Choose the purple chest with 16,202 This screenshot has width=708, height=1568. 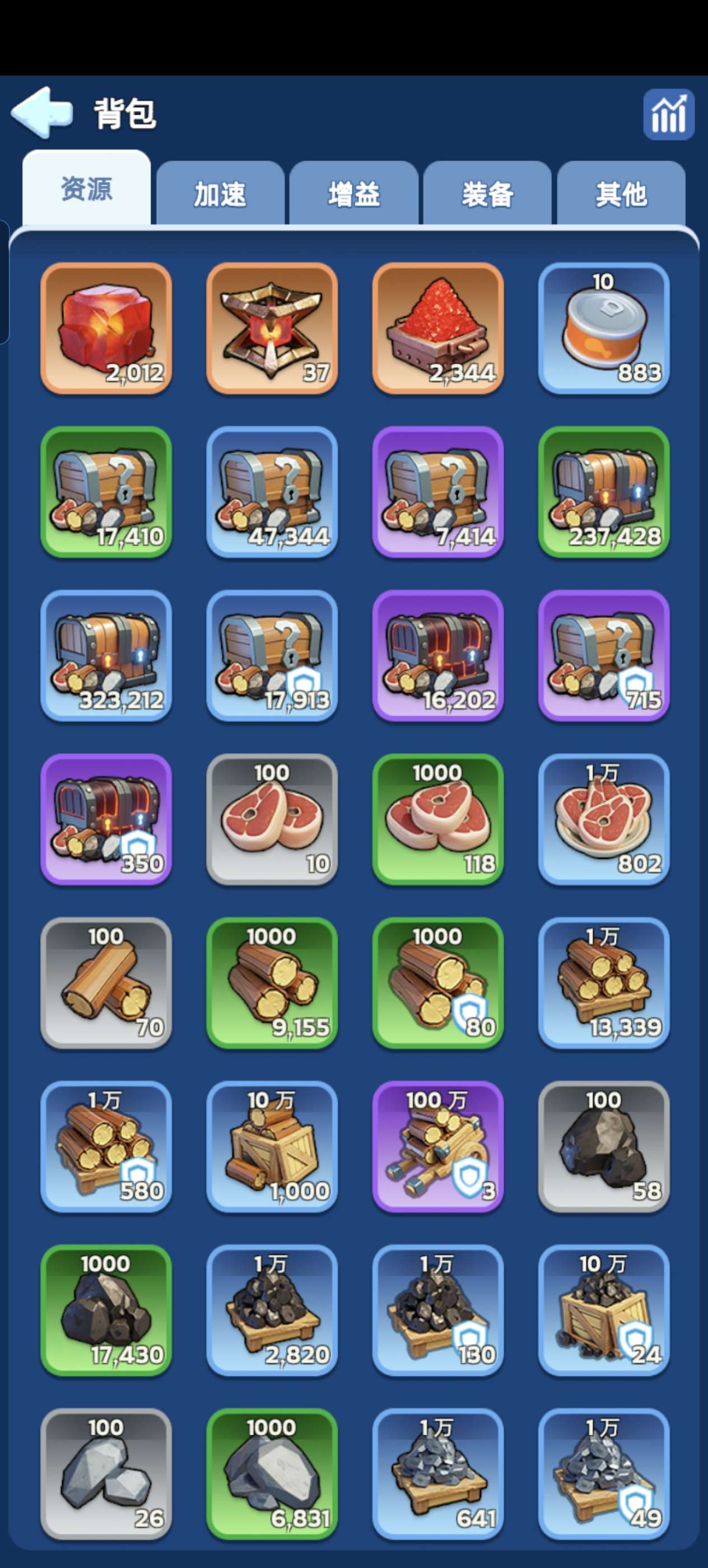(437, 656)
